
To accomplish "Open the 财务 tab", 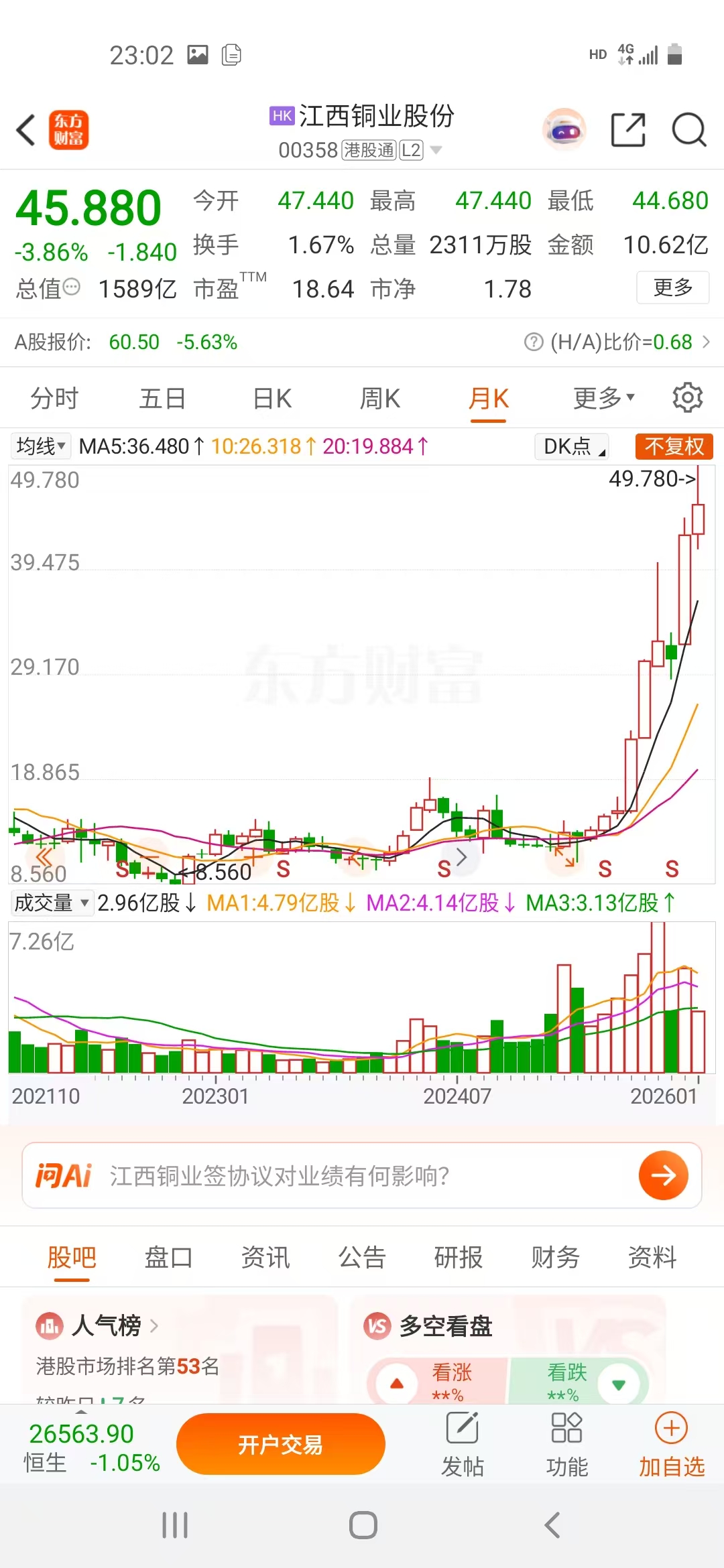I will (x=555, y=1258).
